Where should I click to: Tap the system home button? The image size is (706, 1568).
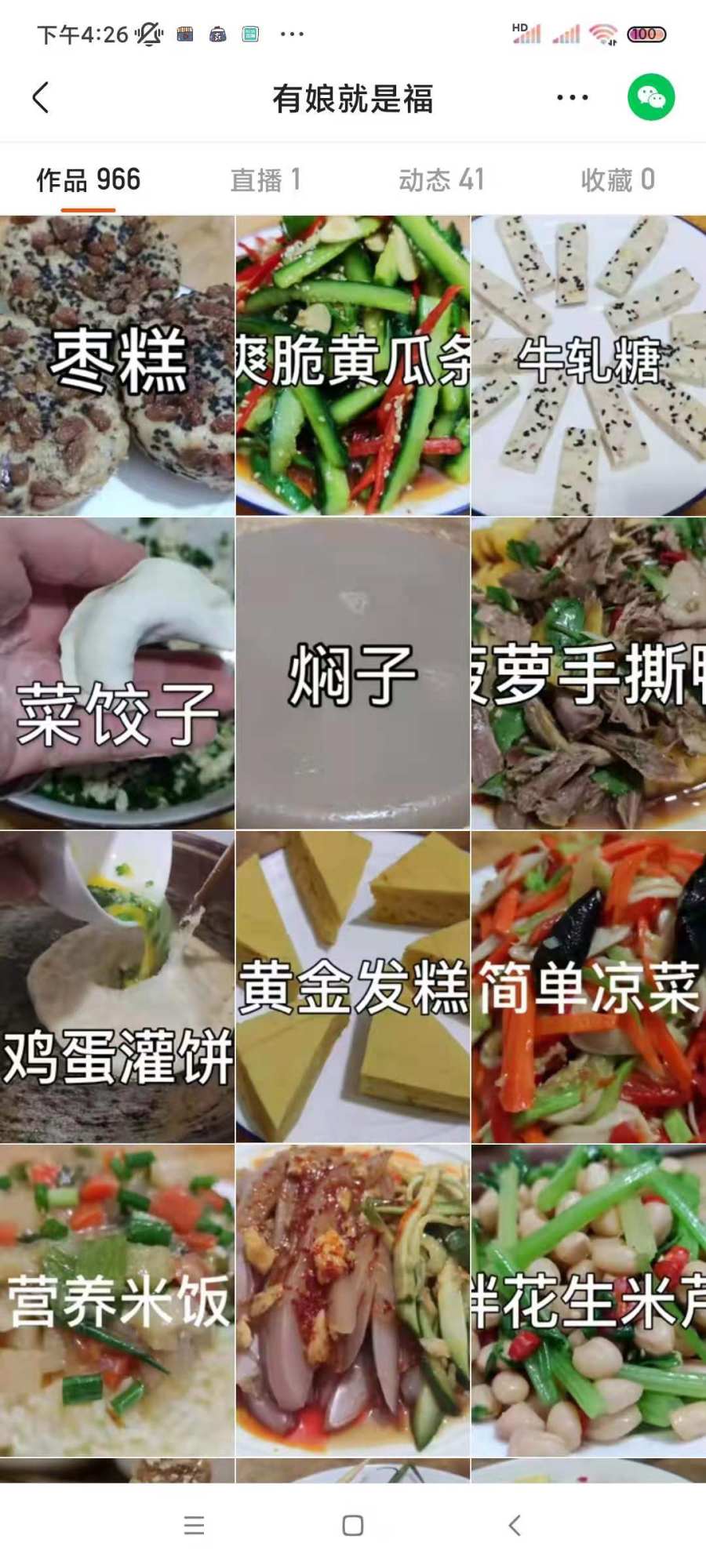tap(353, 1525)
